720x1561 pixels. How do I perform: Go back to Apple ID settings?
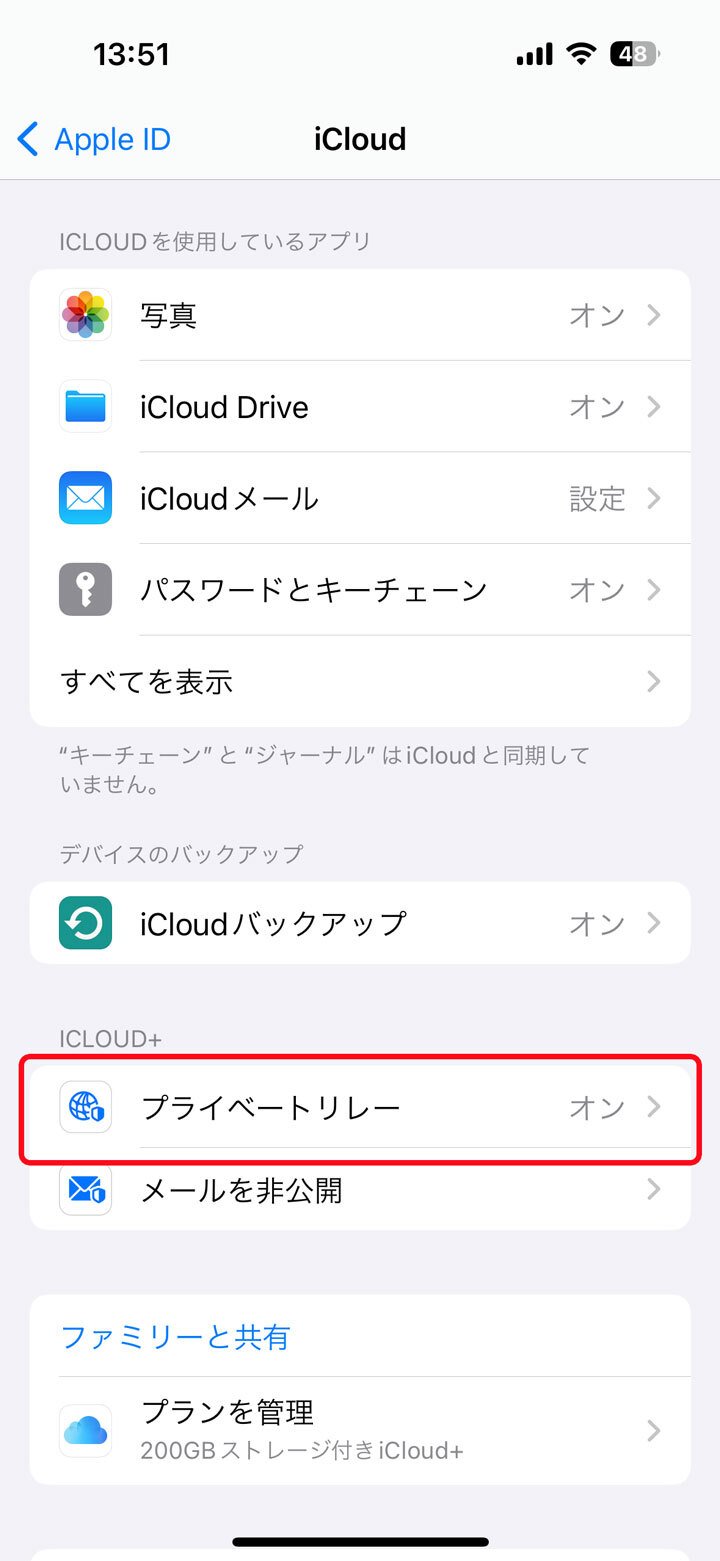pyautogui.click(x=95, y=140)
